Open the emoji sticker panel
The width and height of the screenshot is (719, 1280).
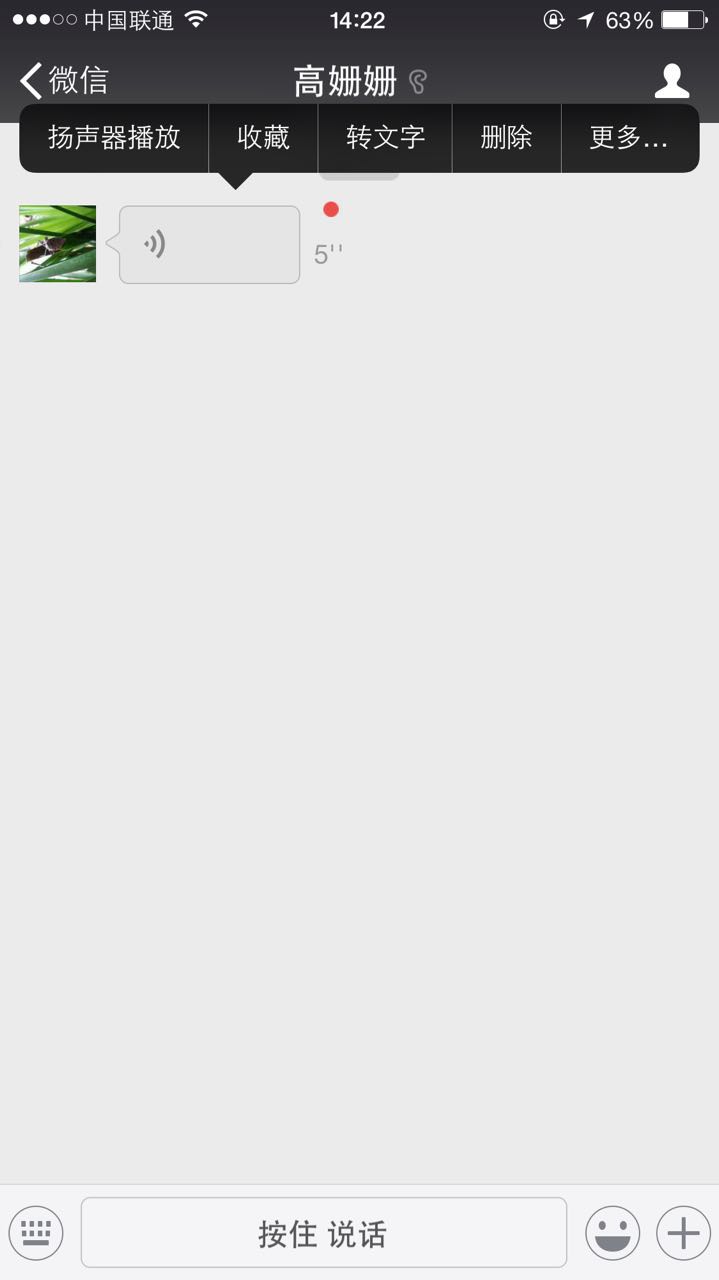[613, 1233]
